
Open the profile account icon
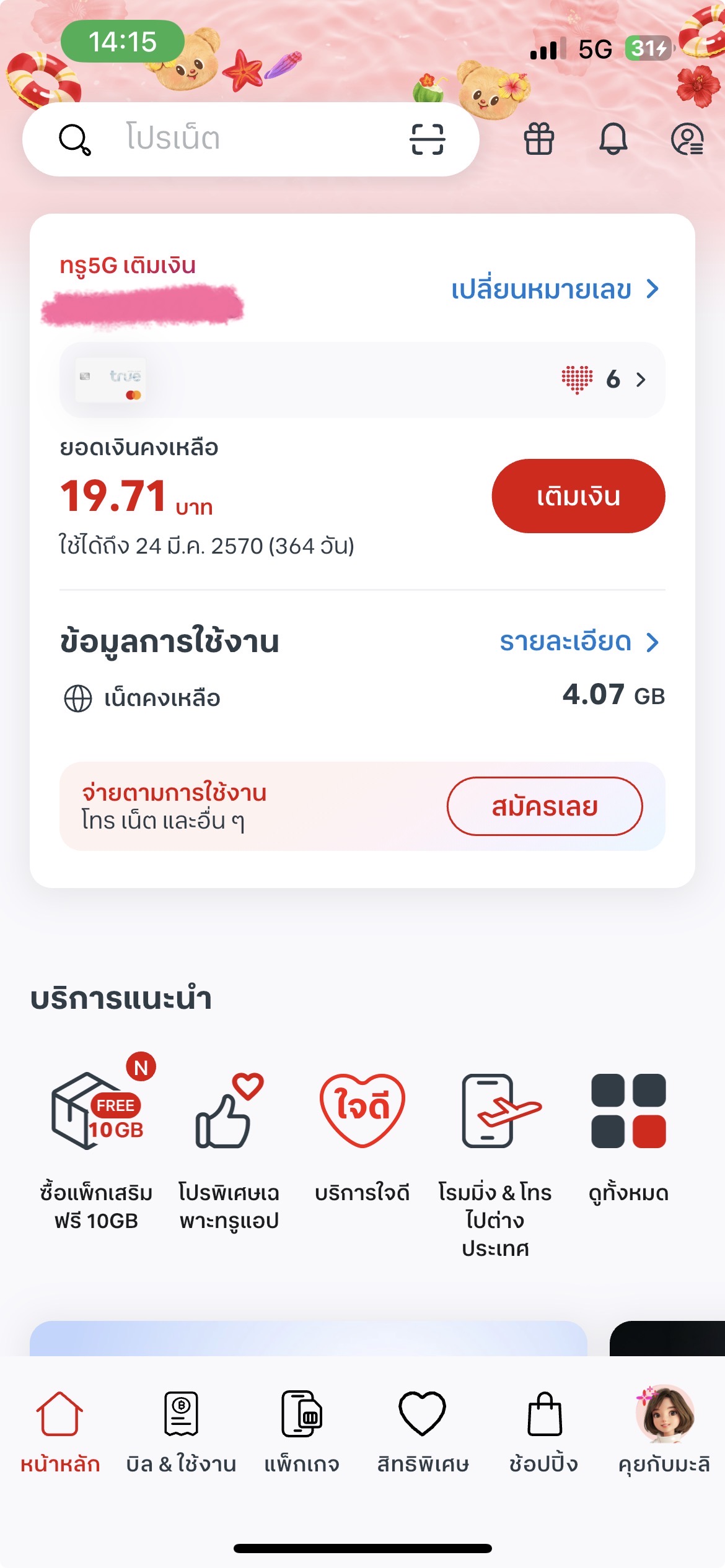[x=687, y=139]
